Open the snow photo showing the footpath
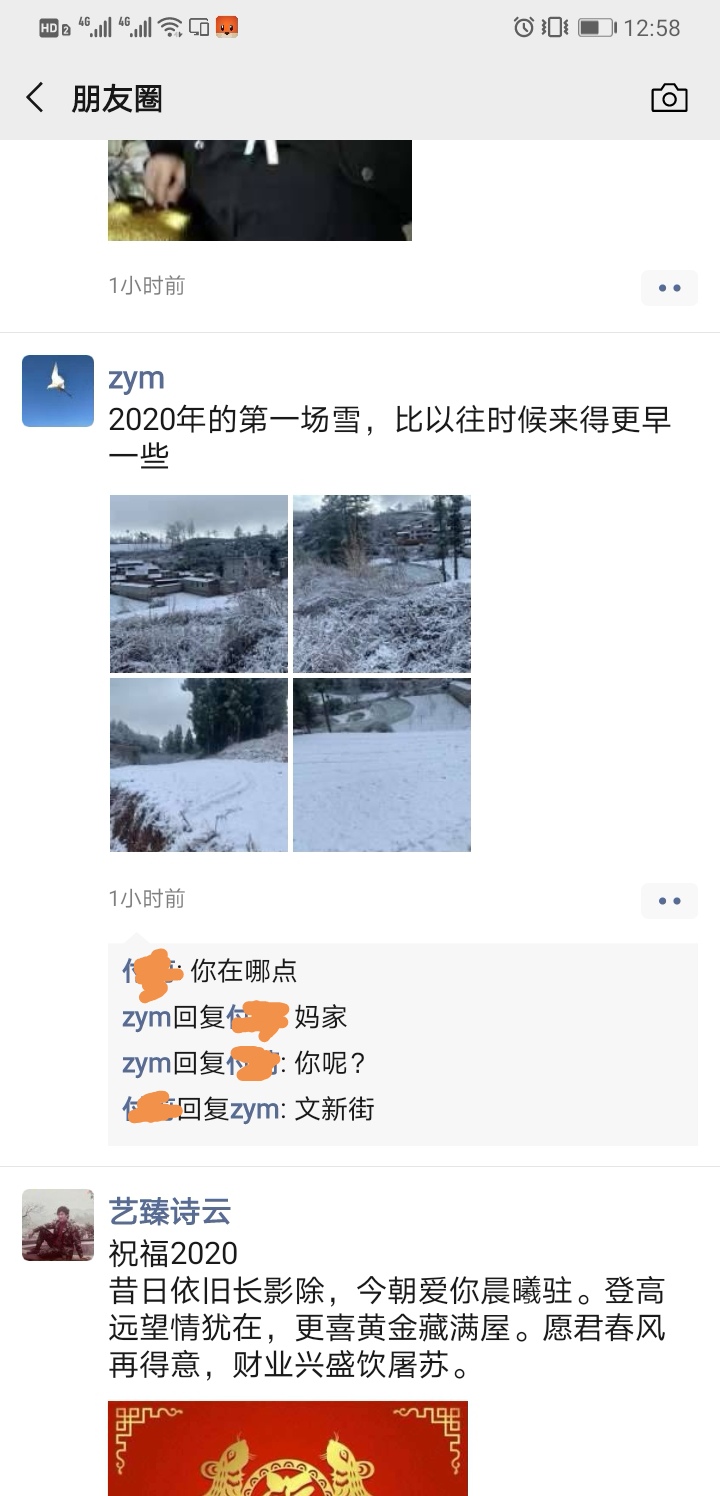 coord(199,766)
